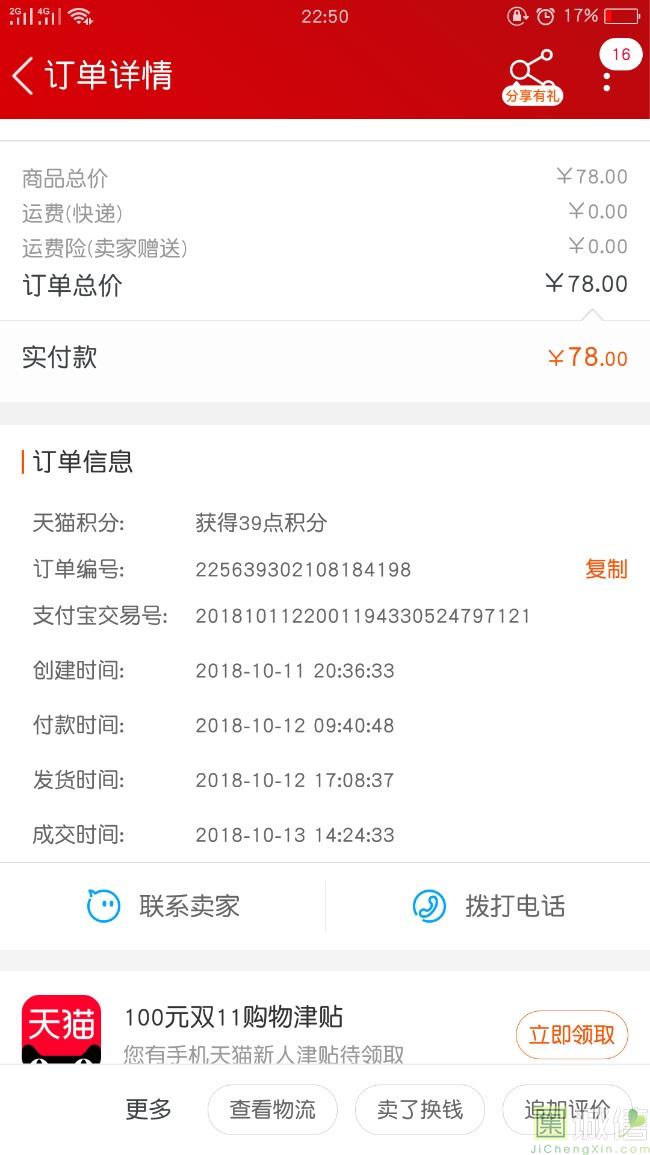Call the seller with 拨打电话
Viewport: 650px width, 1155px height.
click(x=489, y=905)
